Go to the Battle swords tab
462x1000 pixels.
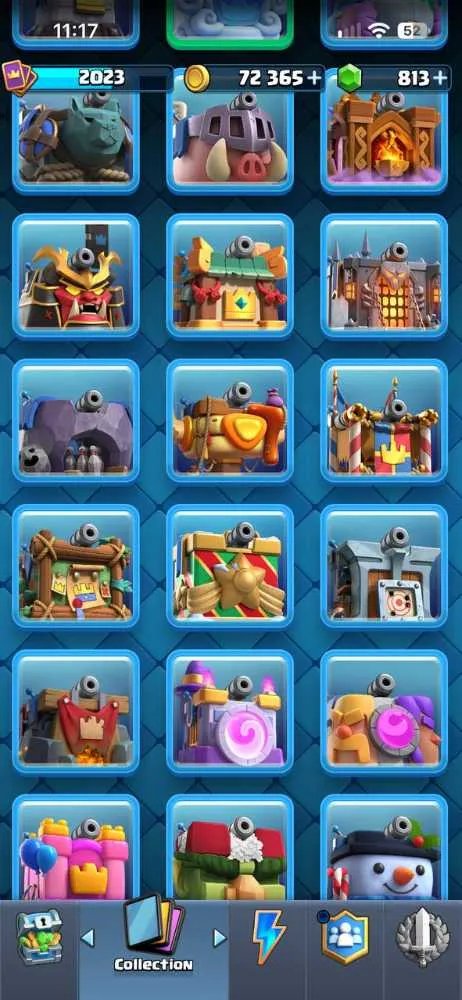coord(422,937)
